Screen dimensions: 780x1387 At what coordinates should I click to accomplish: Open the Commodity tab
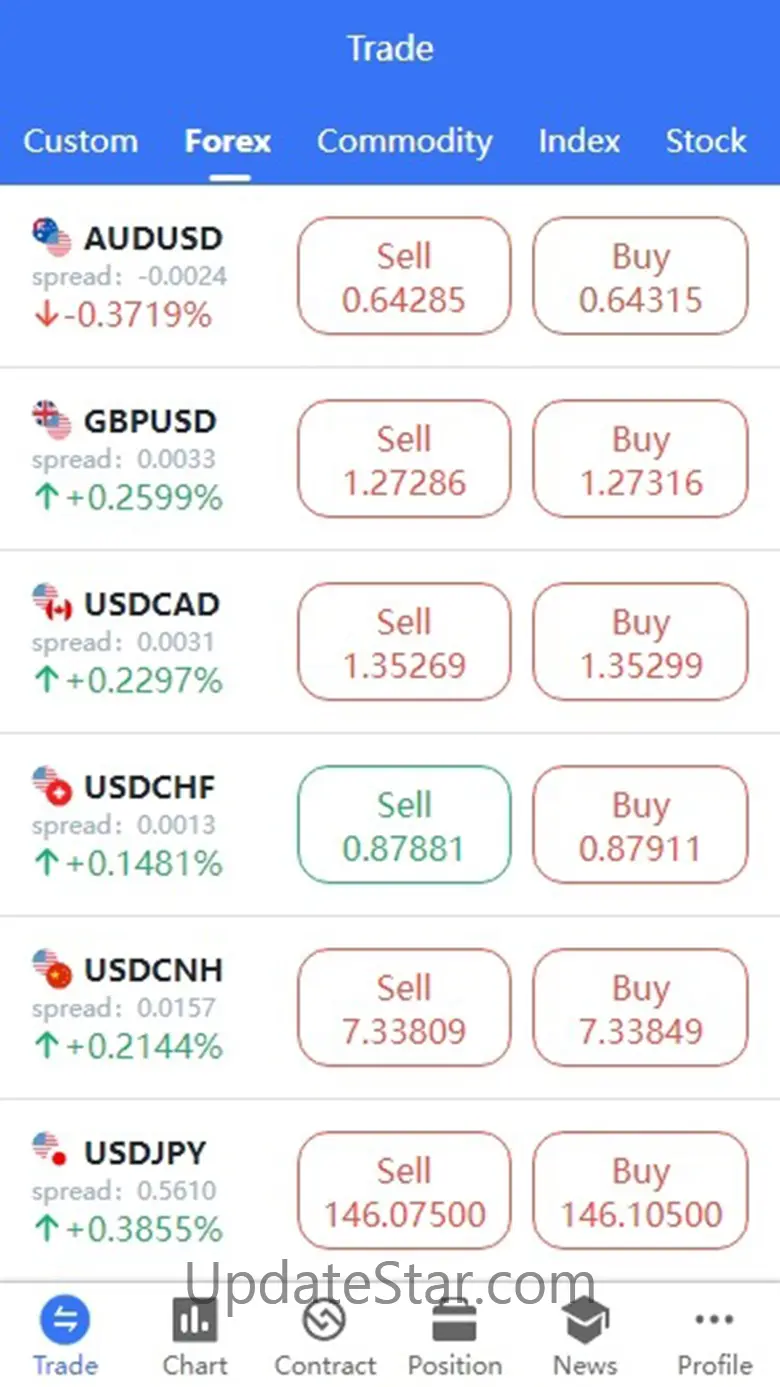pyautogui.click(x=404, y=141)
